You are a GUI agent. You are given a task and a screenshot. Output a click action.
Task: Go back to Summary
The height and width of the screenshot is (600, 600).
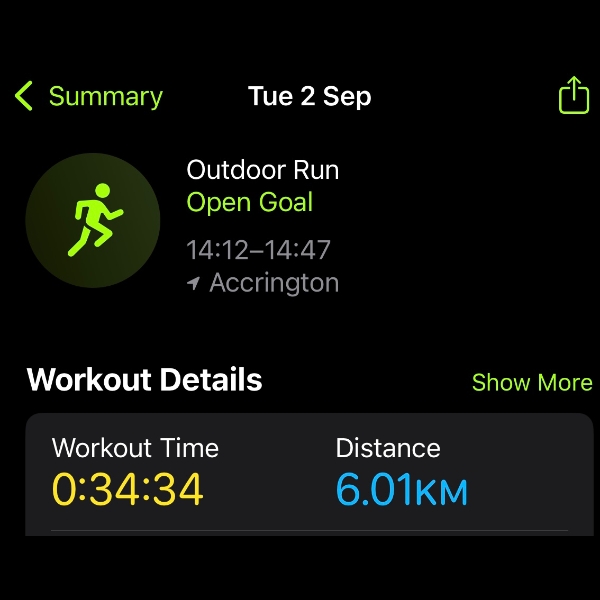88,97
